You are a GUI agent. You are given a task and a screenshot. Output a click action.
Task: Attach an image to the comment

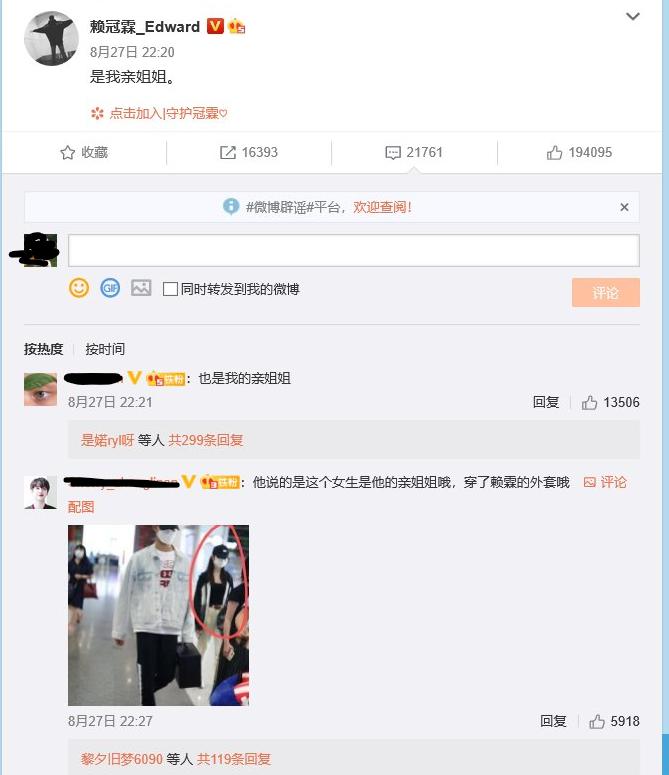141,288
